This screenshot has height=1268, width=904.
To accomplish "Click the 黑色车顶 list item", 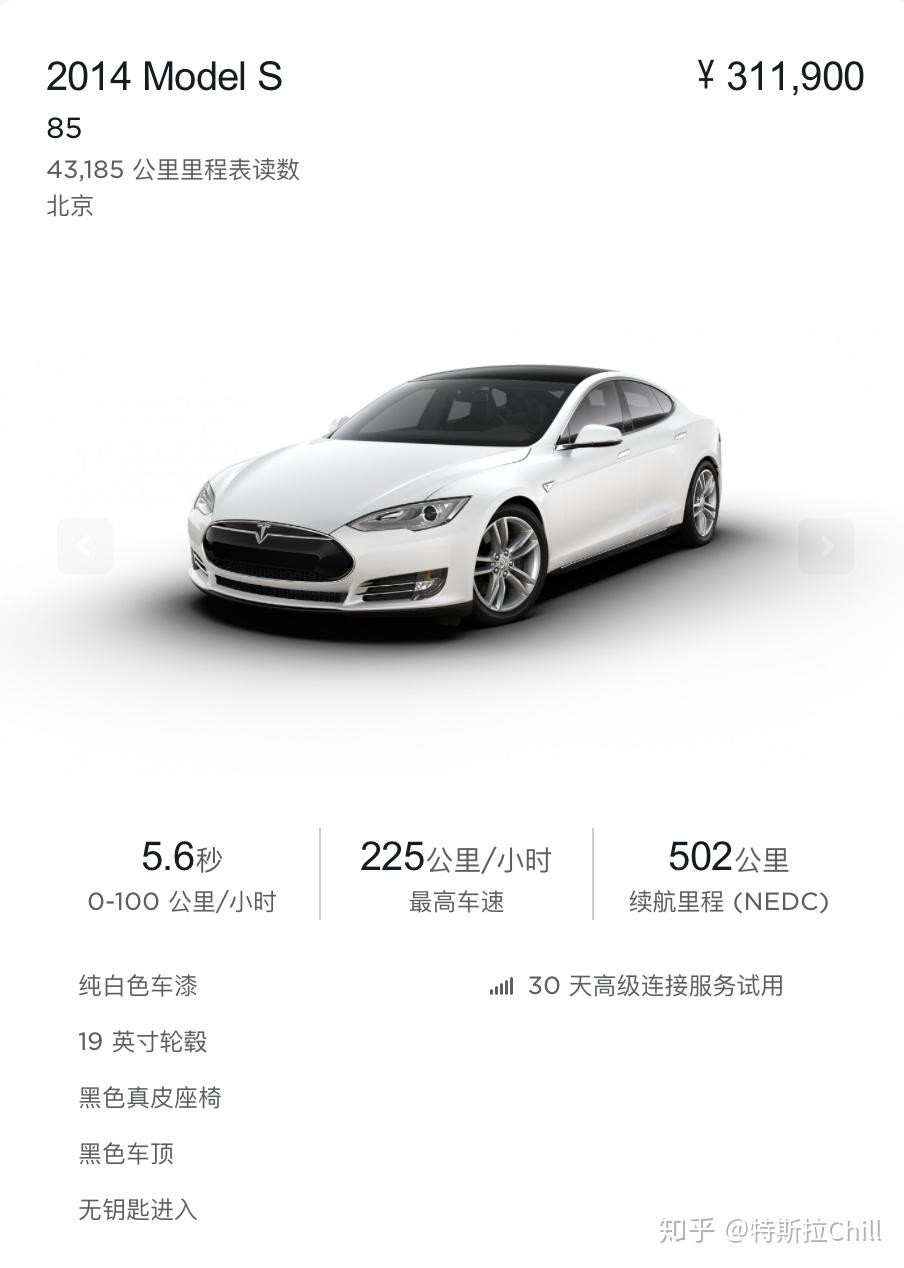I will pos(128,1153).
